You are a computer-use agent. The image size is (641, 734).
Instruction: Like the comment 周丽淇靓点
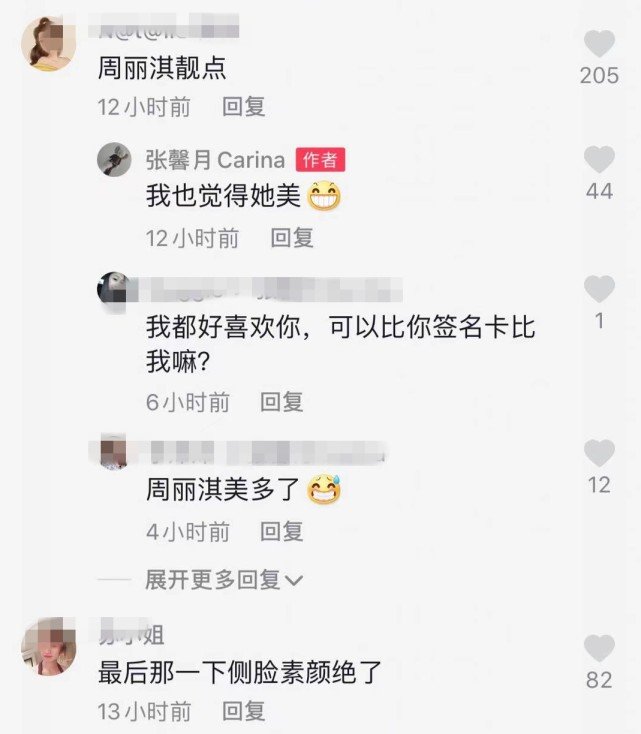click(x=599, y=44)
